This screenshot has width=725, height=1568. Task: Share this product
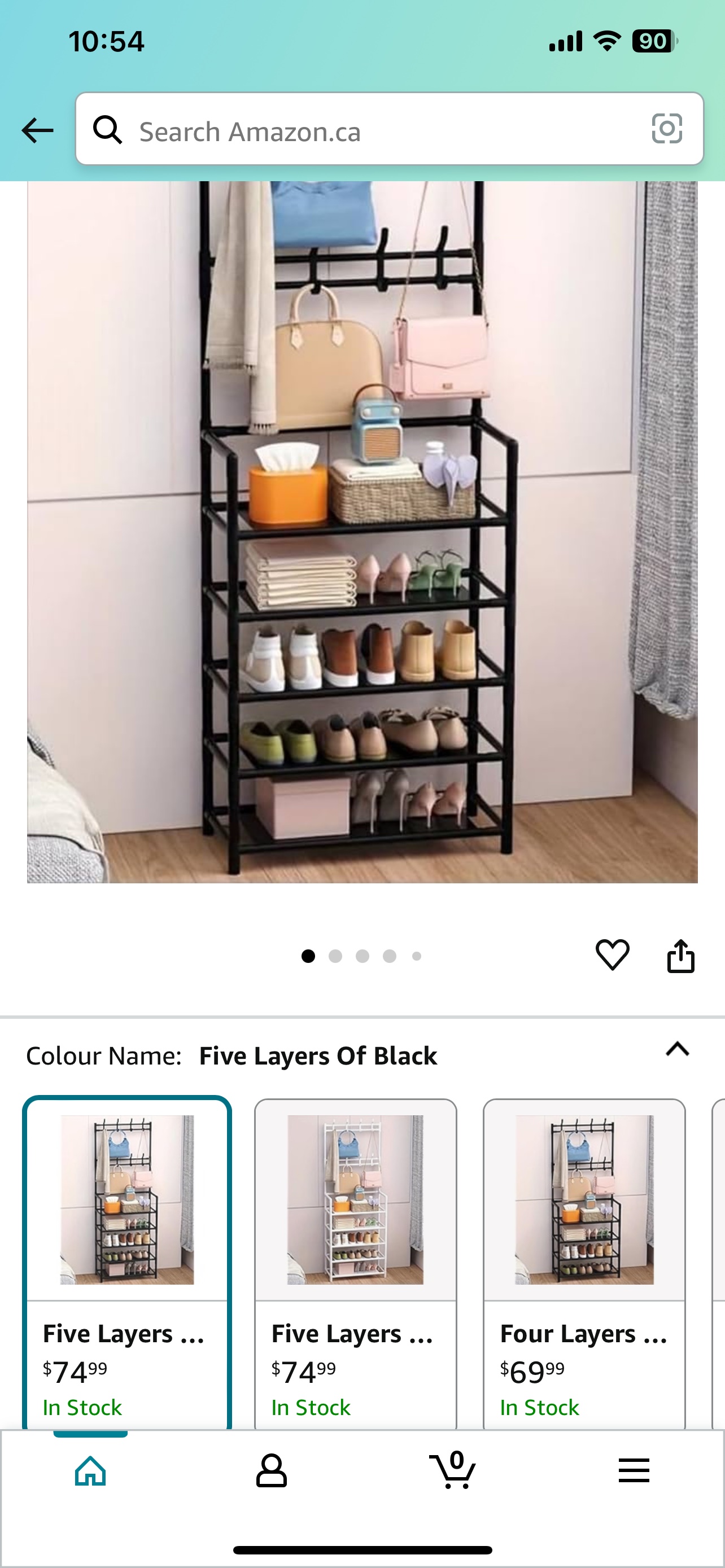click(680, 956)
